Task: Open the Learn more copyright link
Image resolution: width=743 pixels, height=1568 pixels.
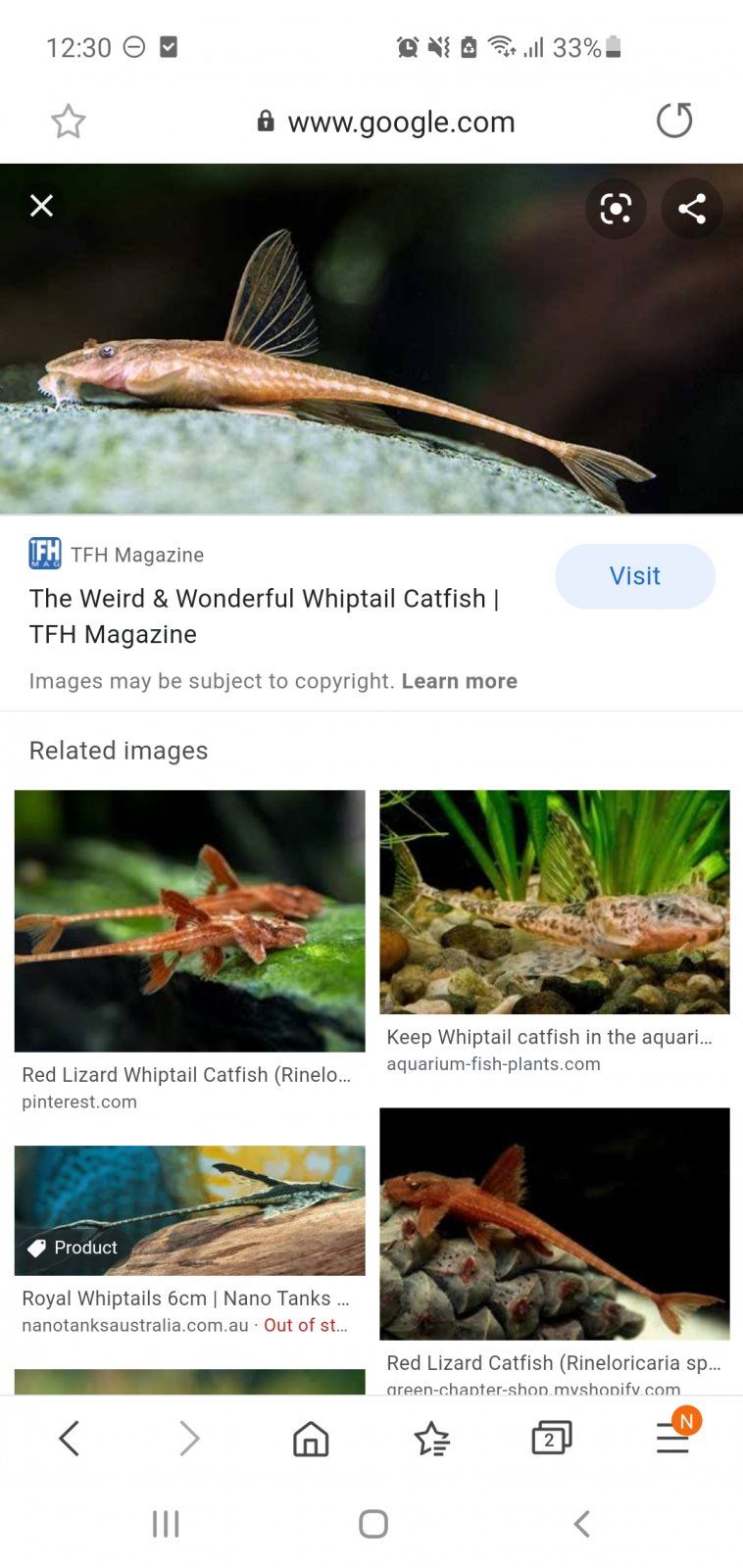Action: (459, 681)
